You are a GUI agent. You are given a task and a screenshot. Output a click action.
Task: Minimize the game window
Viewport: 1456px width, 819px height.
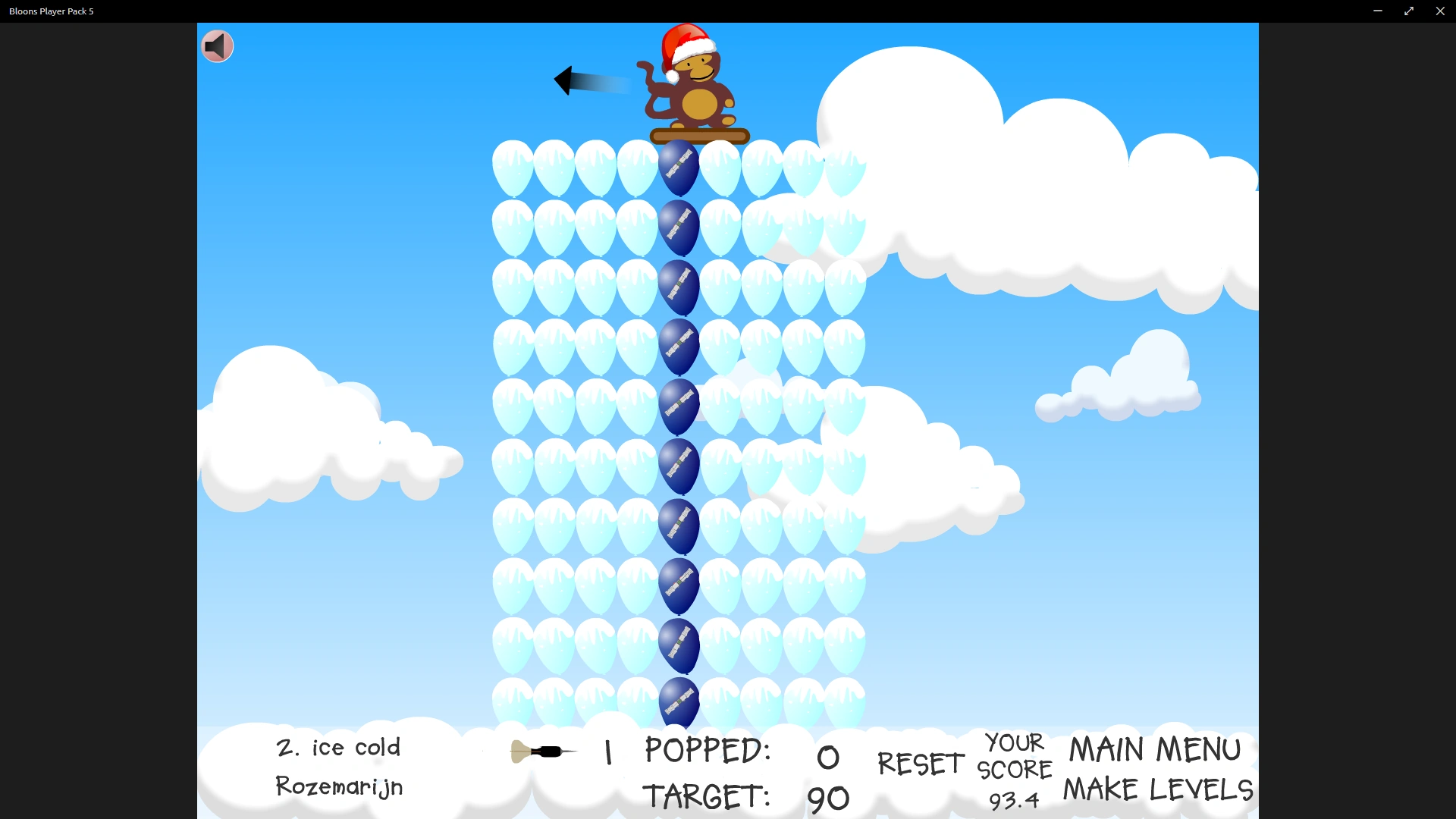(x=1378, y=11)
